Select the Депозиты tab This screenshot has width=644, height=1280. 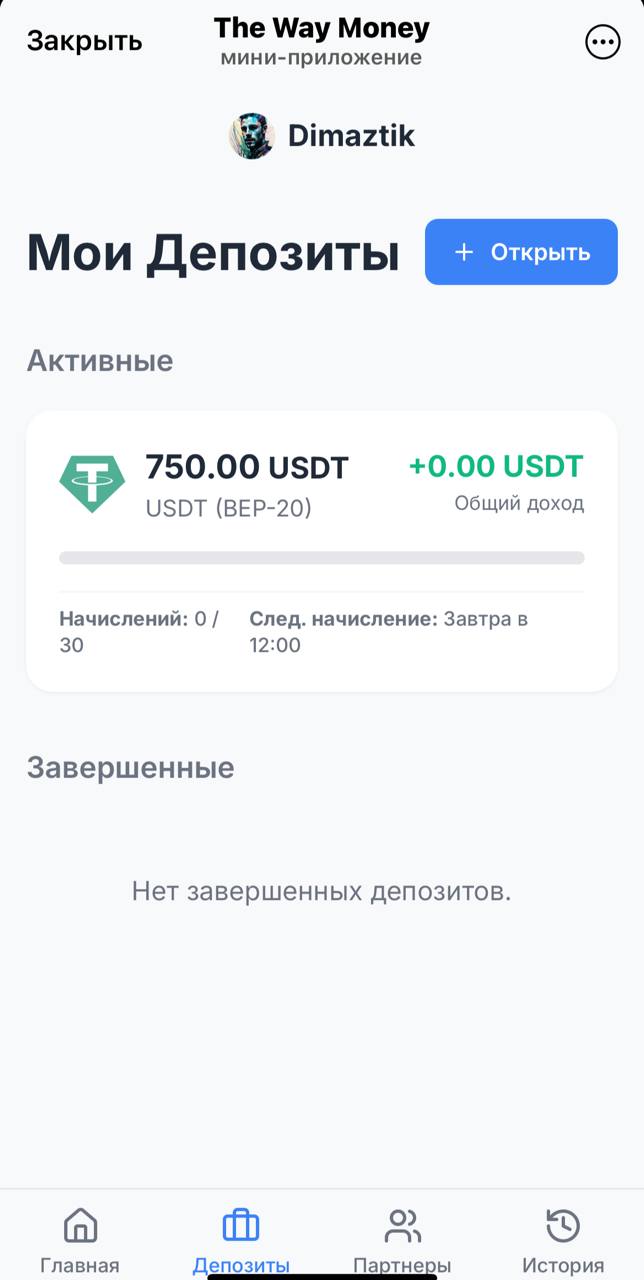point(241,1238)
